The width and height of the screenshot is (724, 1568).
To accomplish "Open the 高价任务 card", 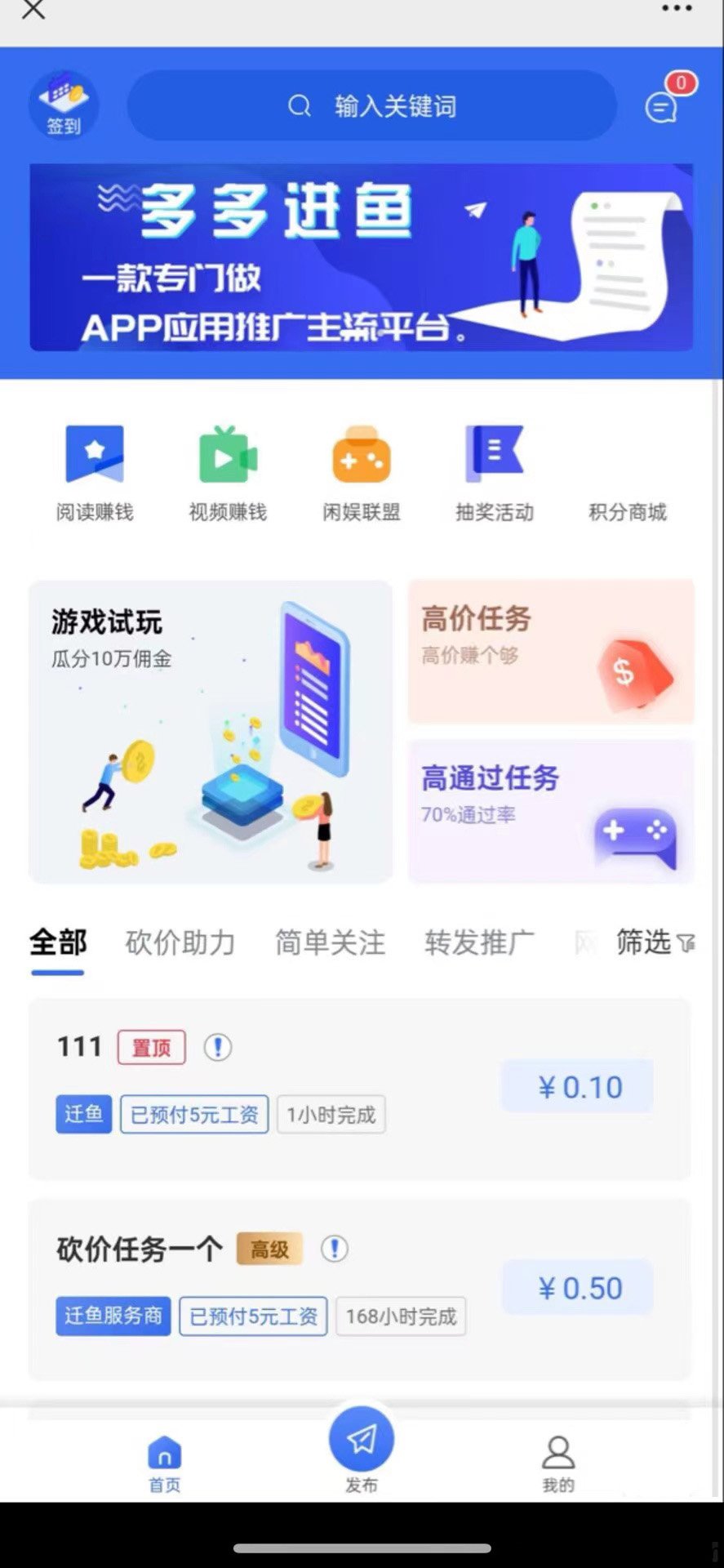I will point(551,651).
